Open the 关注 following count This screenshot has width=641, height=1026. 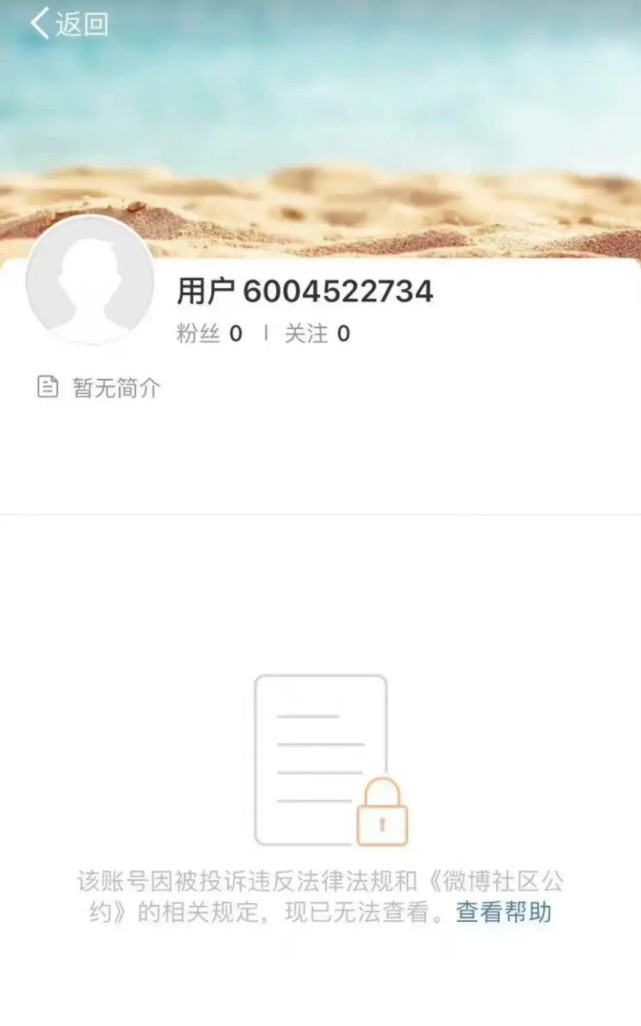(317, 334)
